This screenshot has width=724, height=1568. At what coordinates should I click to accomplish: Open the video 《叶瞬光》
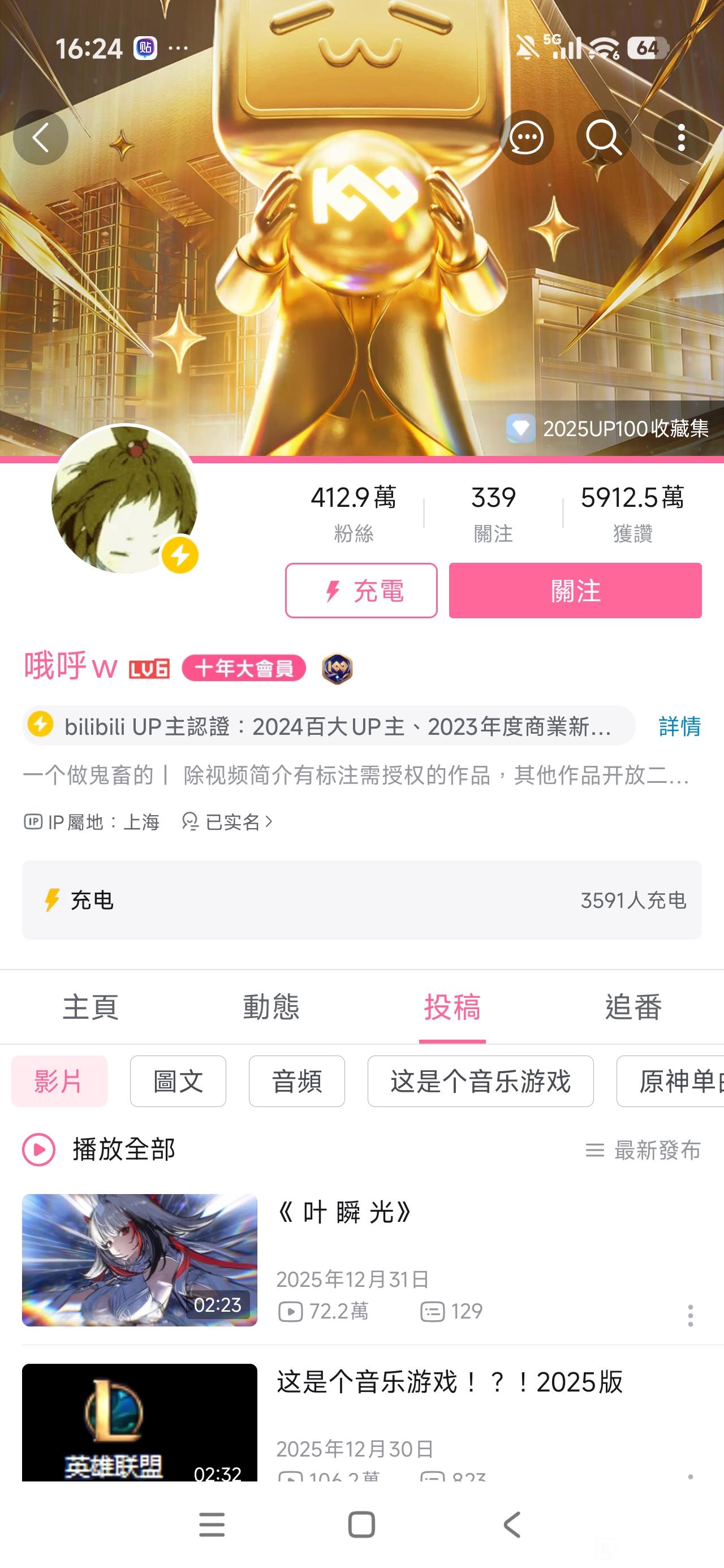click(x=344, y=1213)
